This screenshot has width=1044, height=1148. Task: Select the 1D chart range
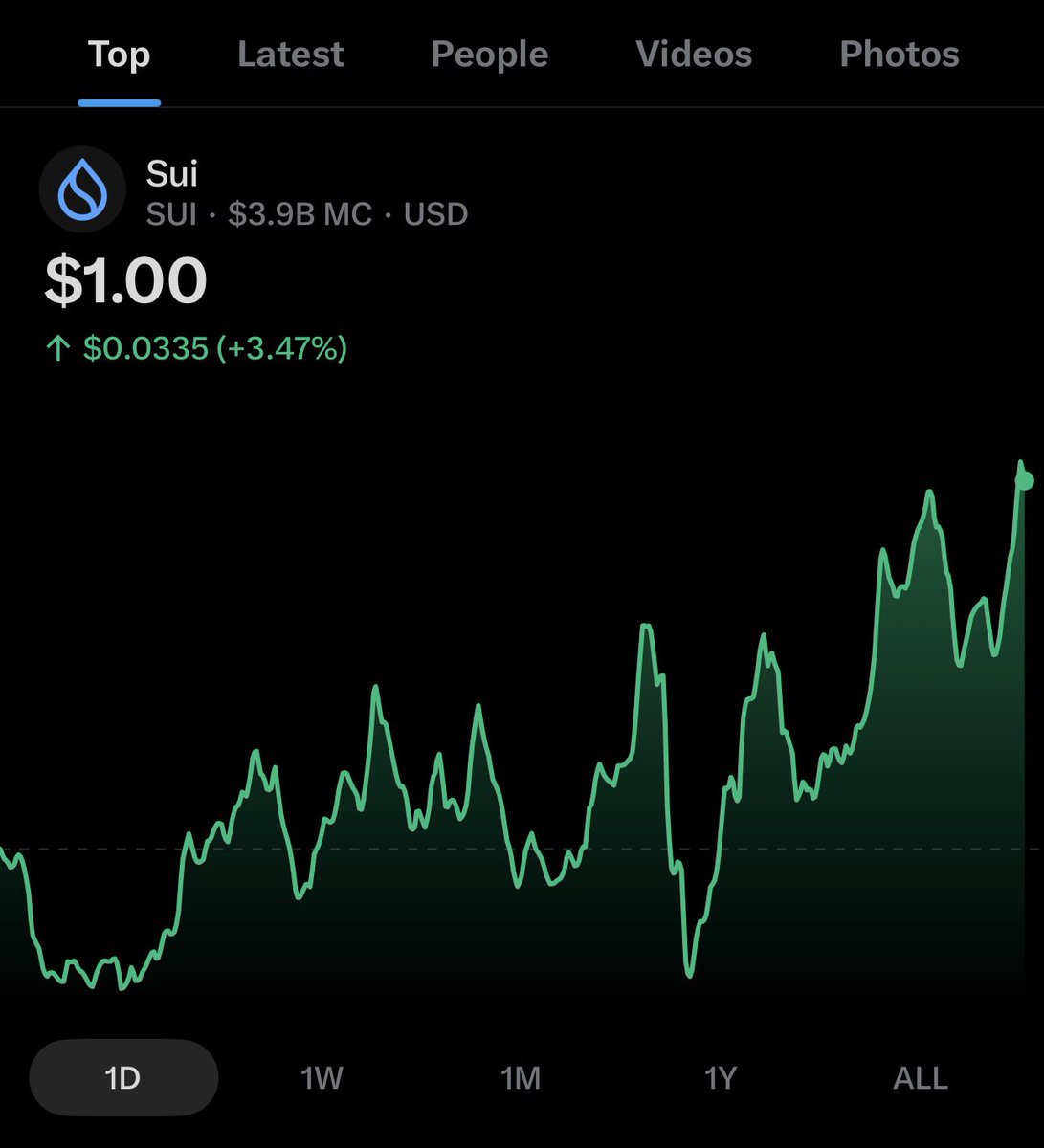tap(123, 1078)
